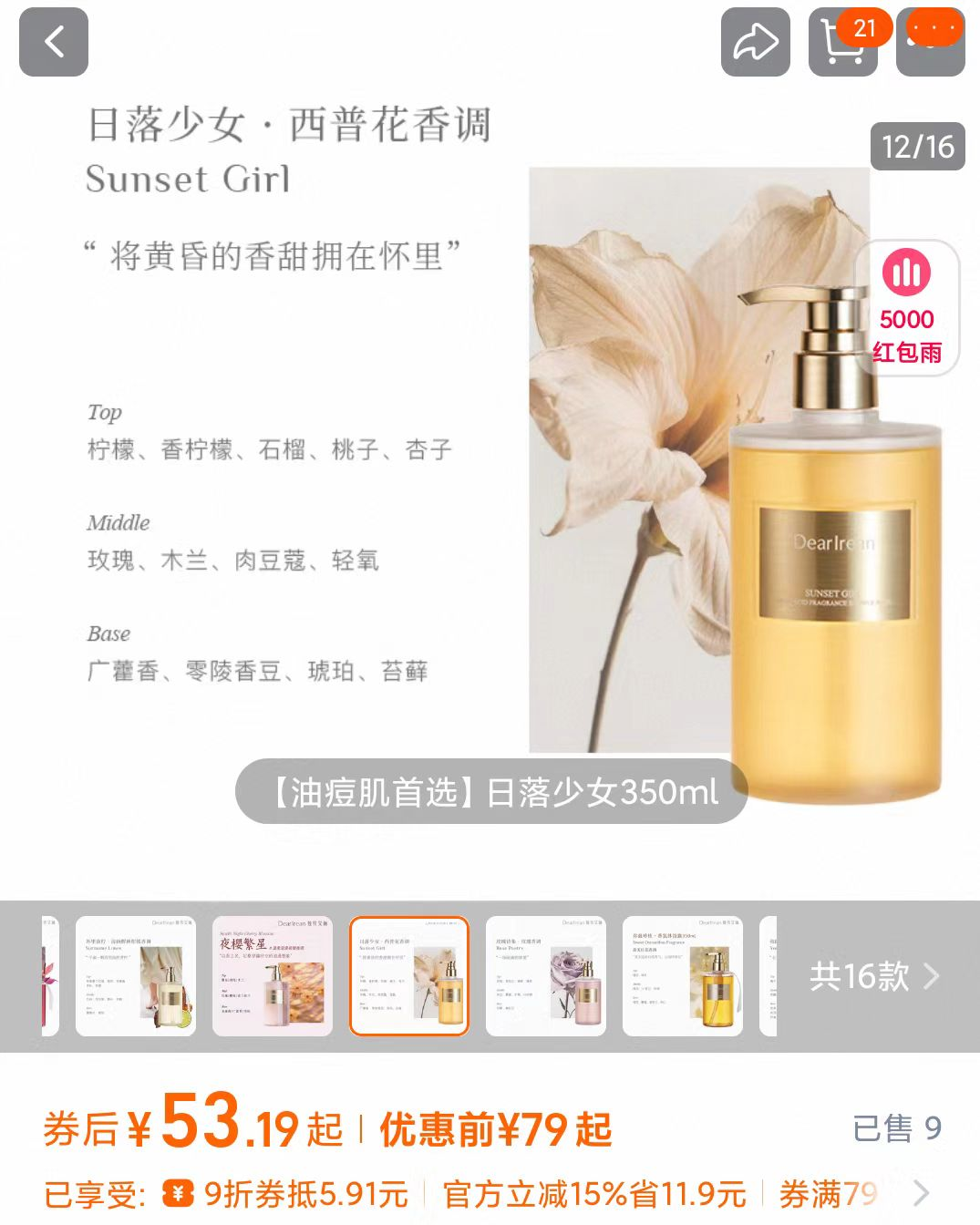The image size is (980, 1225).
Task: Select the Sweet Osmanthus variant thumbnail
Action: point(683,976)
